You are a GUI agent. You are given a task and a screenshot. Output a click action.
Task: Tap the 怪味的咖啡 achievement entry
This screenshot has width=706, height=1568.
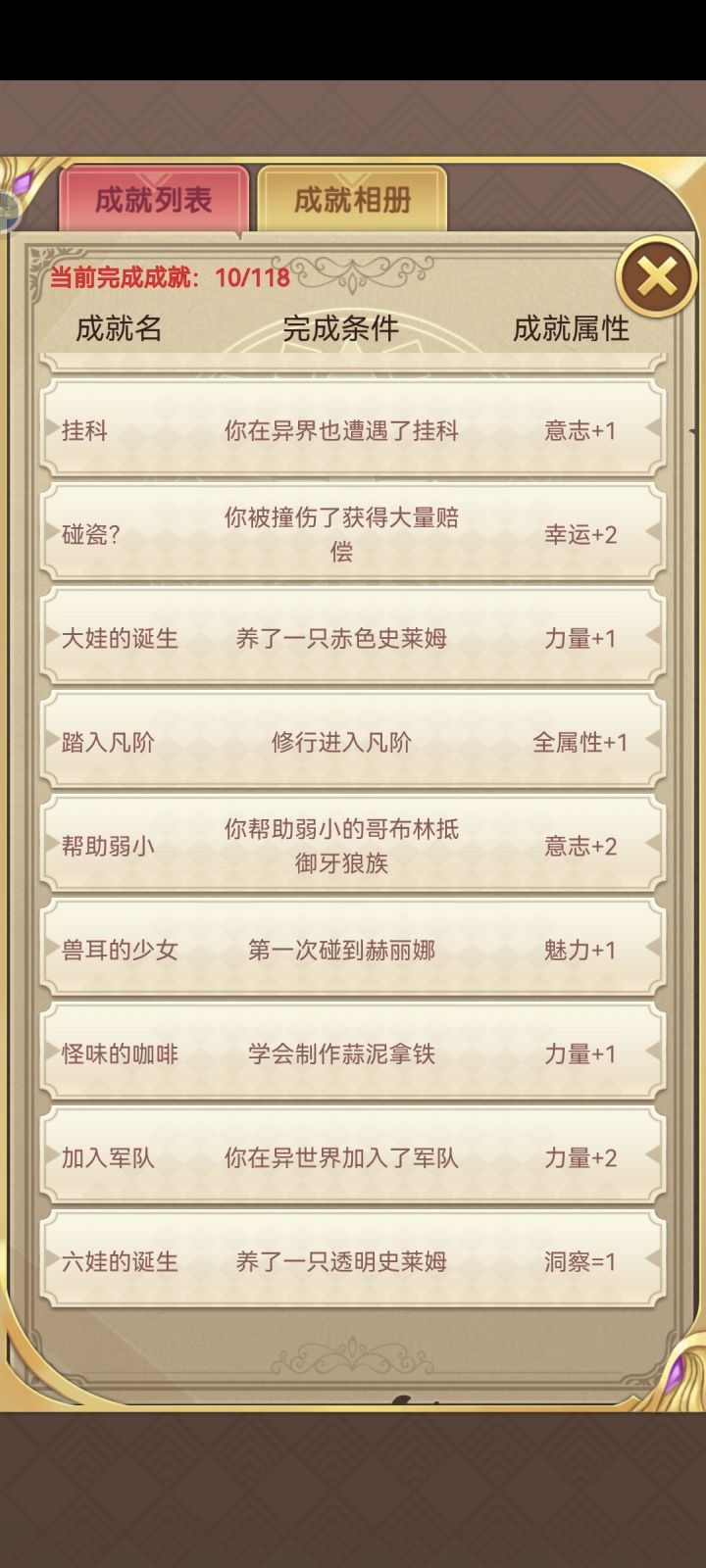[350, 1053]
